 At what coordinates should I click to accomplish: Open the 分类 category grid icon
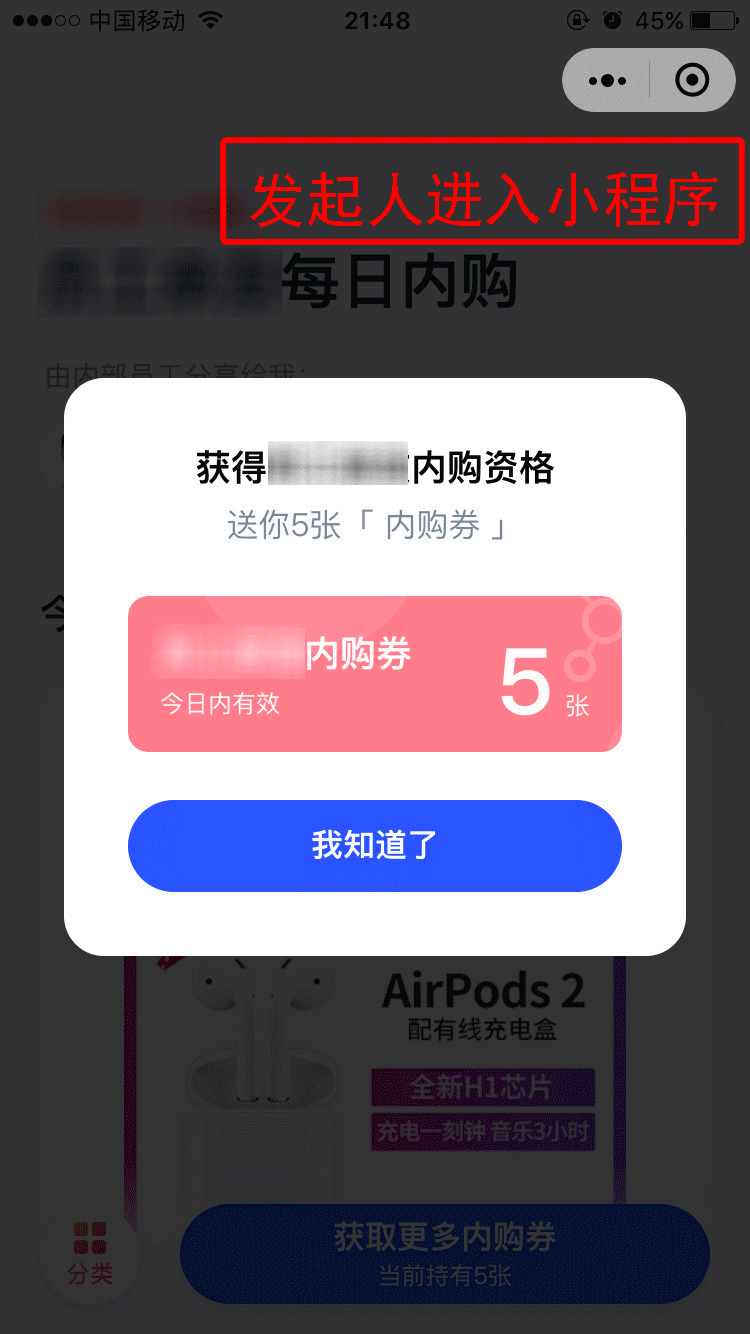click(89, 1245)
